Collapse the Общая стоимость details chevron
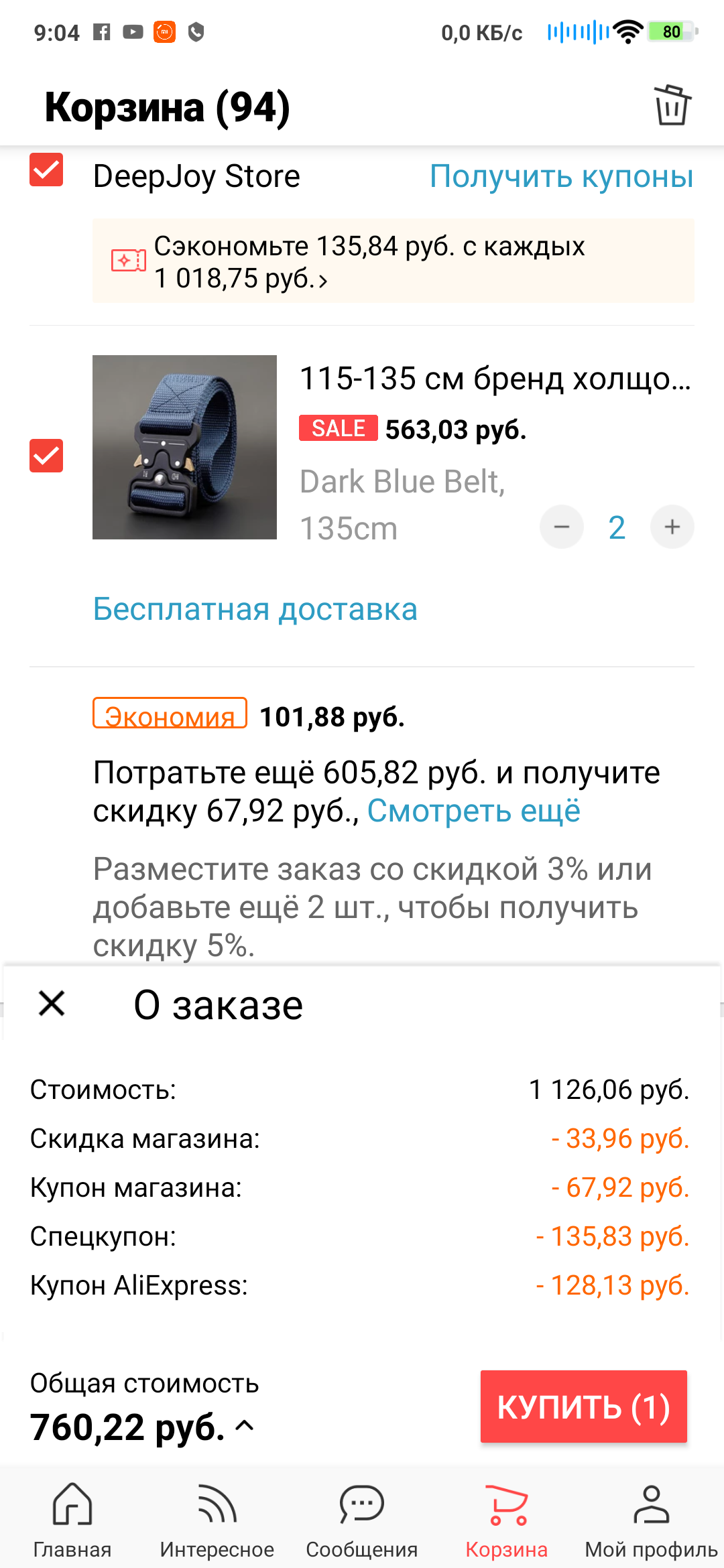 [245, 1425]
